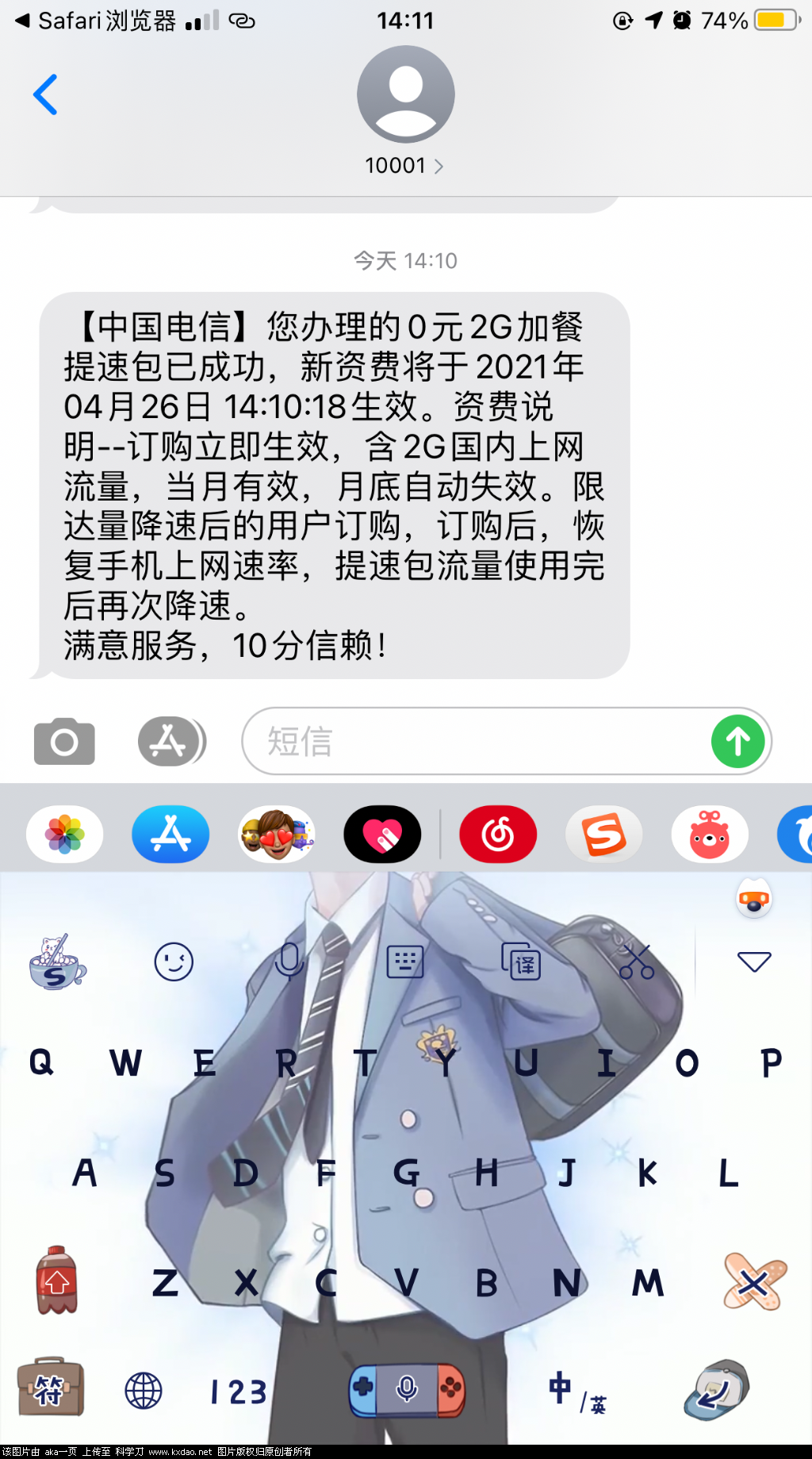This screenshot has height=1459, width=812.
Task: Open the camera to attach a photo
Action: pyautogui.click(x=64, y=742)
